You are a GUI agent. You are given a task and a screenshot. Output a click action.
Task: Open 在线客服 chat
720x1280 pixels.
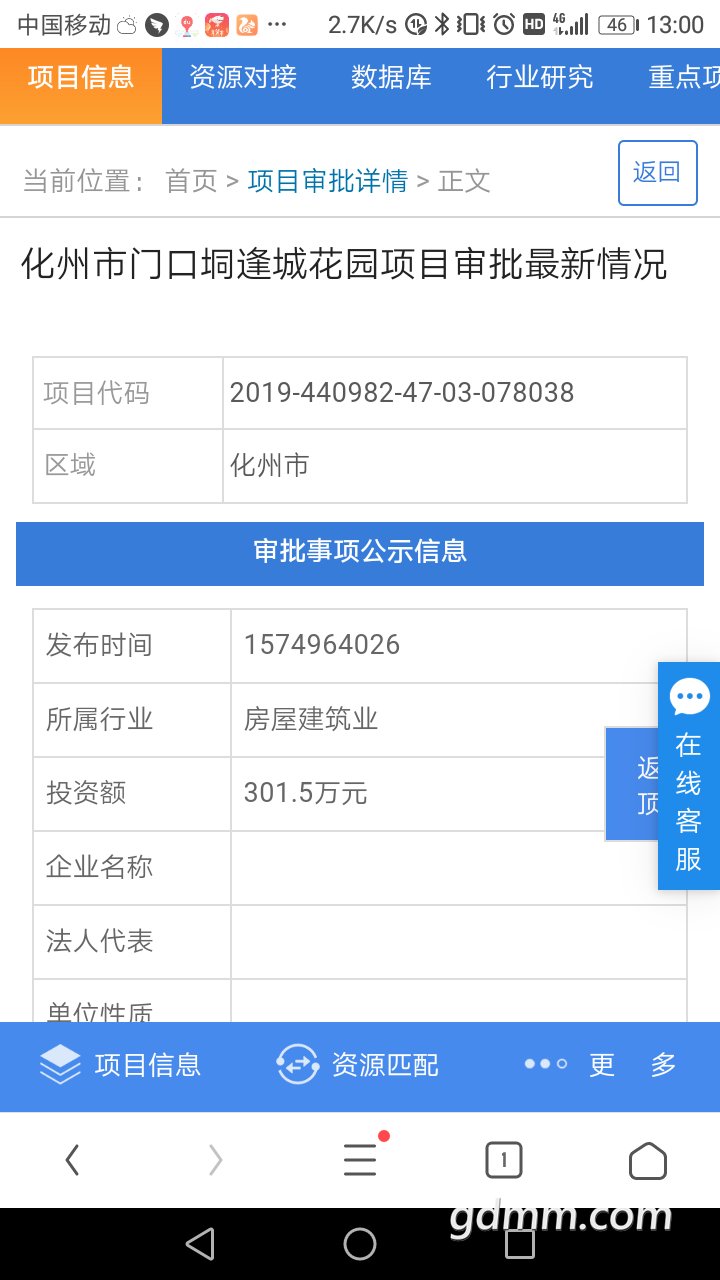pyautogui.click(x=689, y=776)
